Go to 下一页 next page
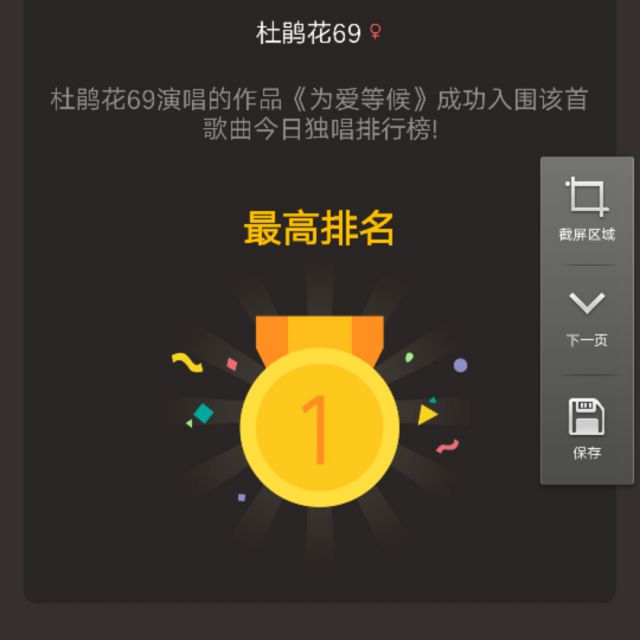640x640 pixels. (587, 318)
